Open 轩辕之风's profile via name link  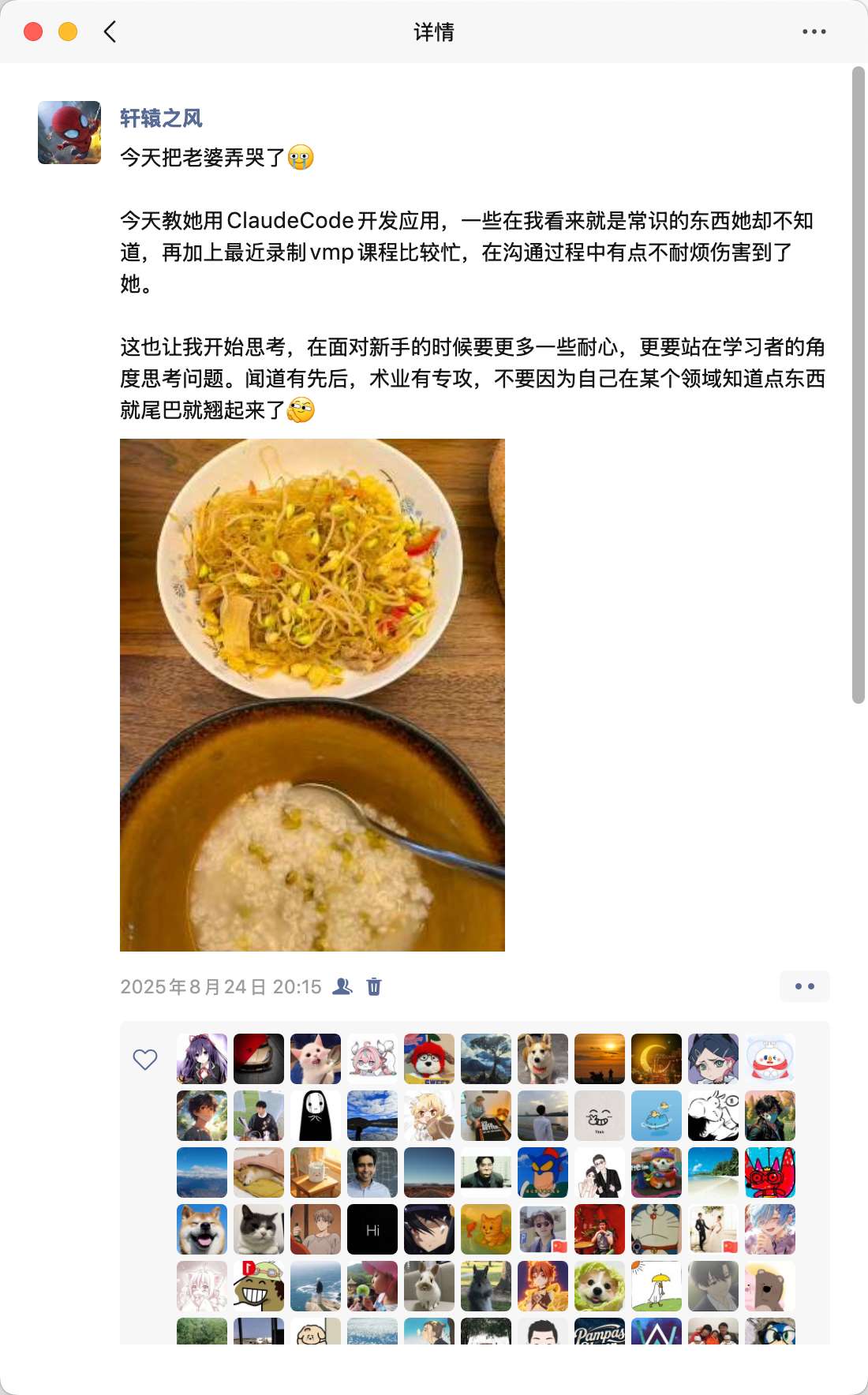click(161, 118)
